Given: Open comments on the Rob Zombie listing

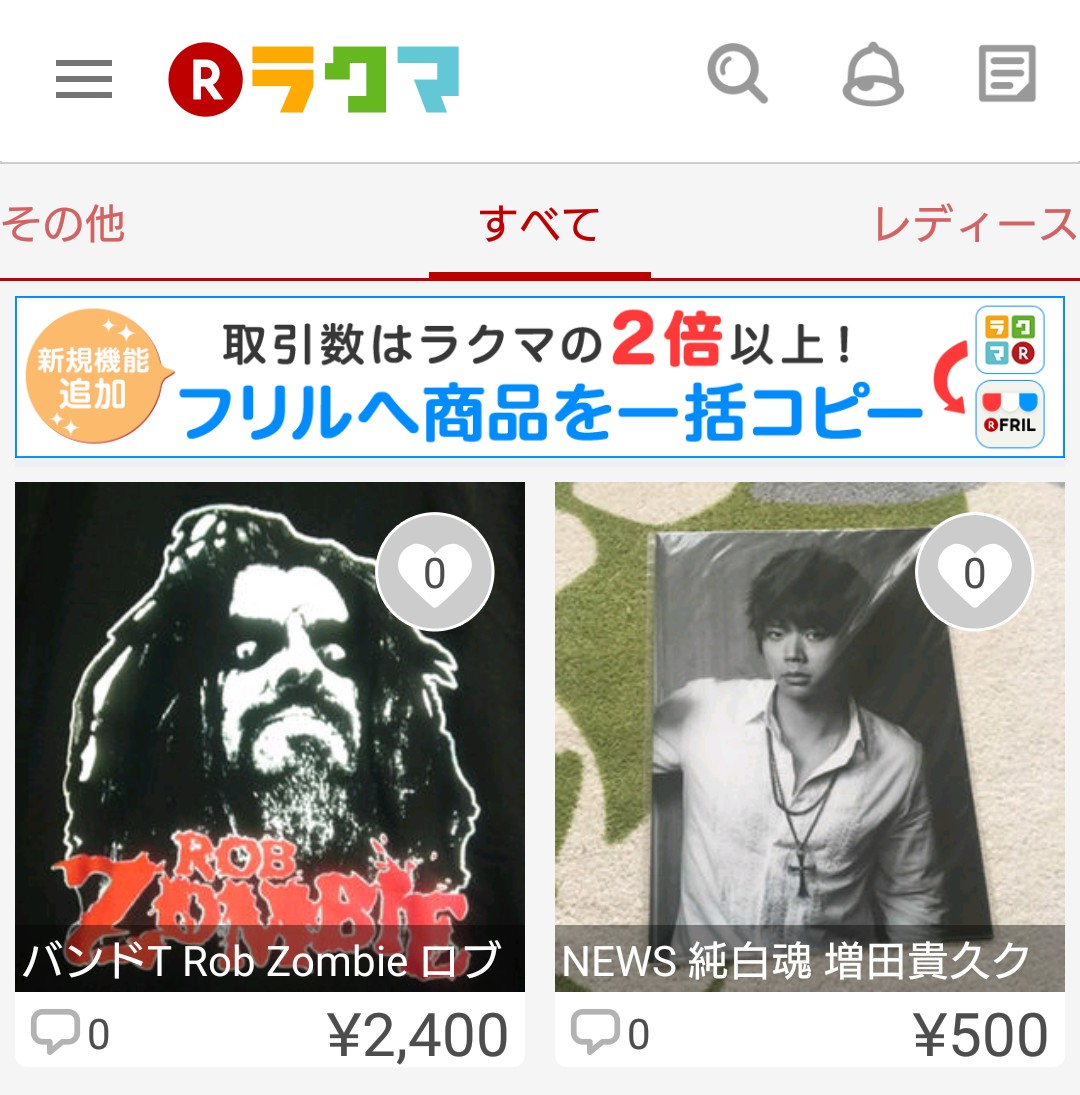Looking at the screenshot, I should [70, 1034].
